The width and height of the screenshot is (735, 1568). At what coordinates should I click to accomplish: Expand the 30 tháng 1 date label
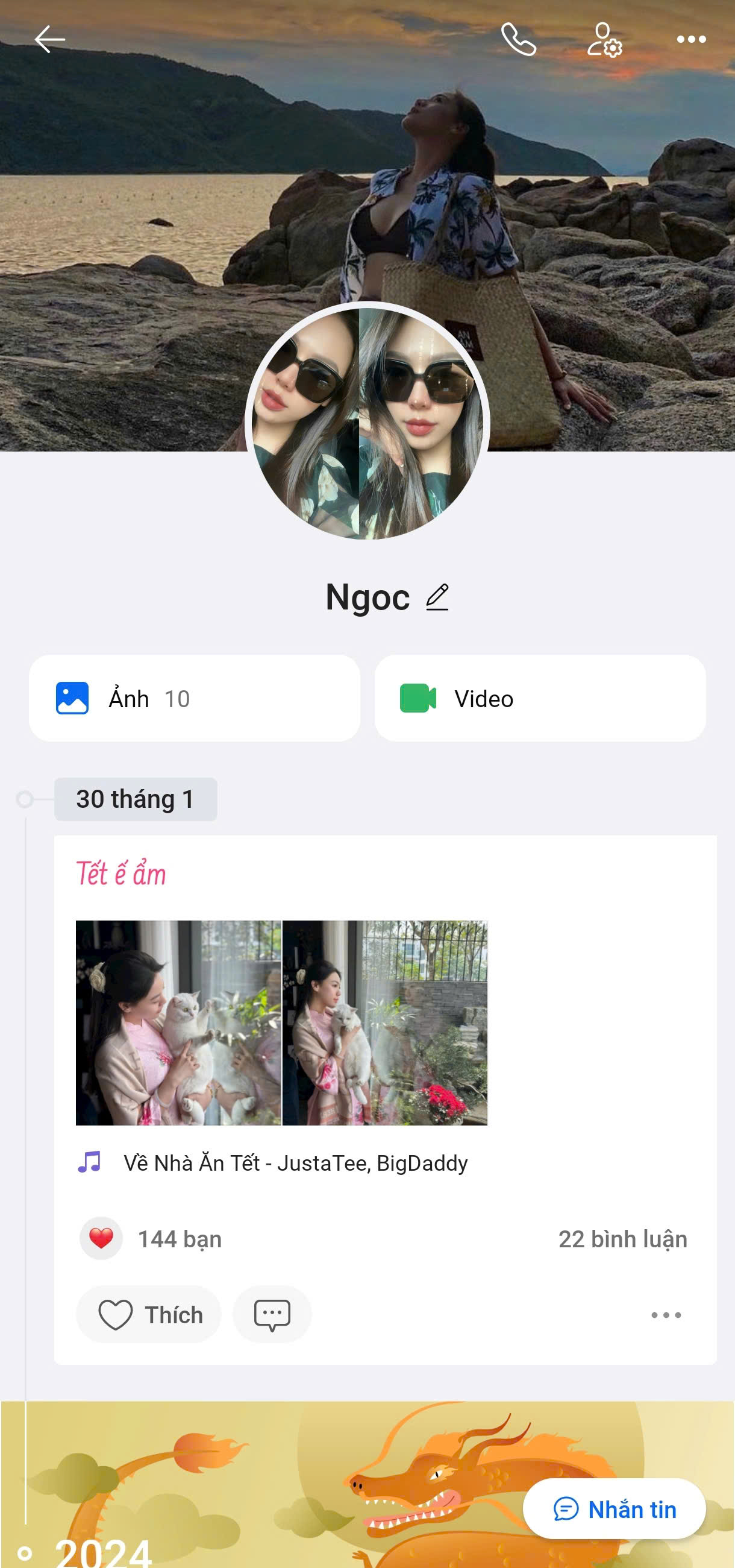pyautogui.click(x=135, y=798)
